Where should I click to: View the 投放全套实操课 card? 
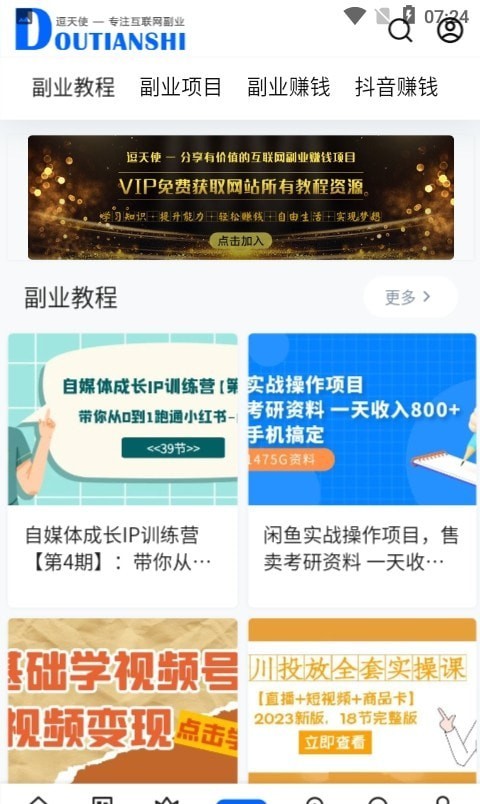tap(362, 700)
